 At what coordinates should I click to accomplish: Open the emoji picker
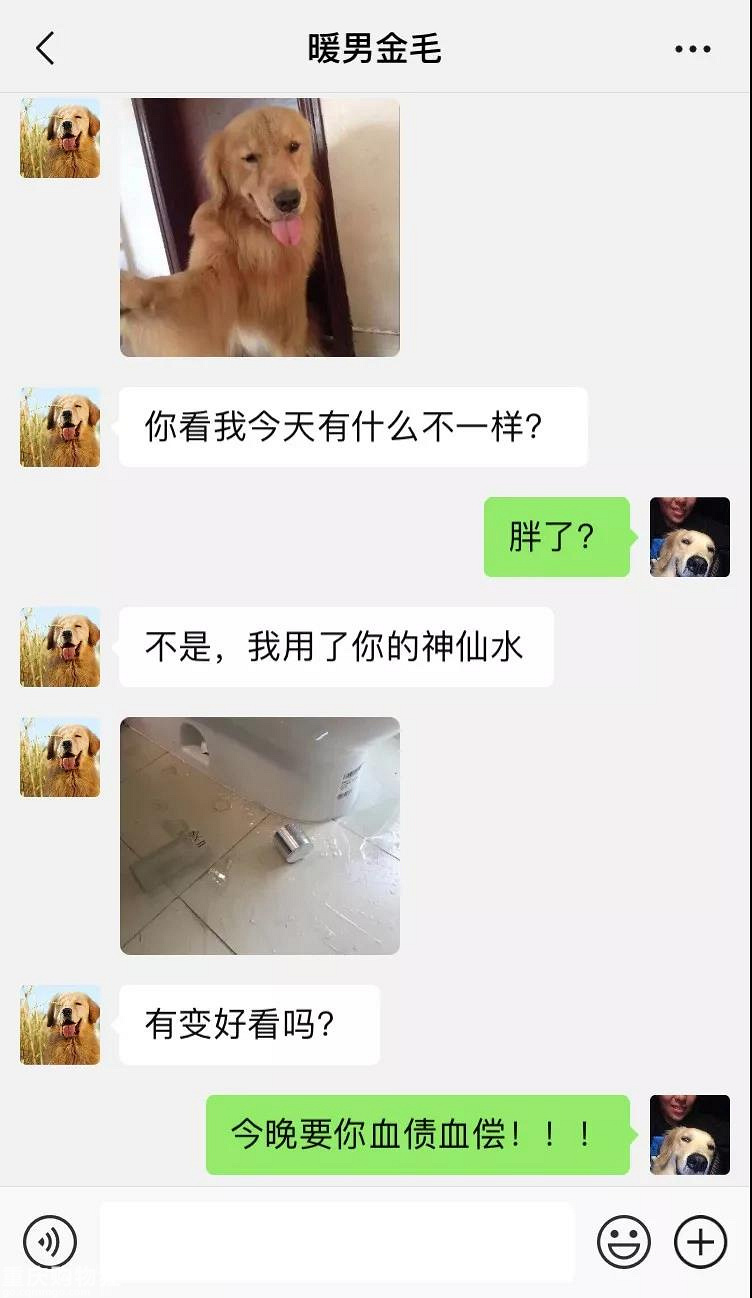[x=623, y=1242]
